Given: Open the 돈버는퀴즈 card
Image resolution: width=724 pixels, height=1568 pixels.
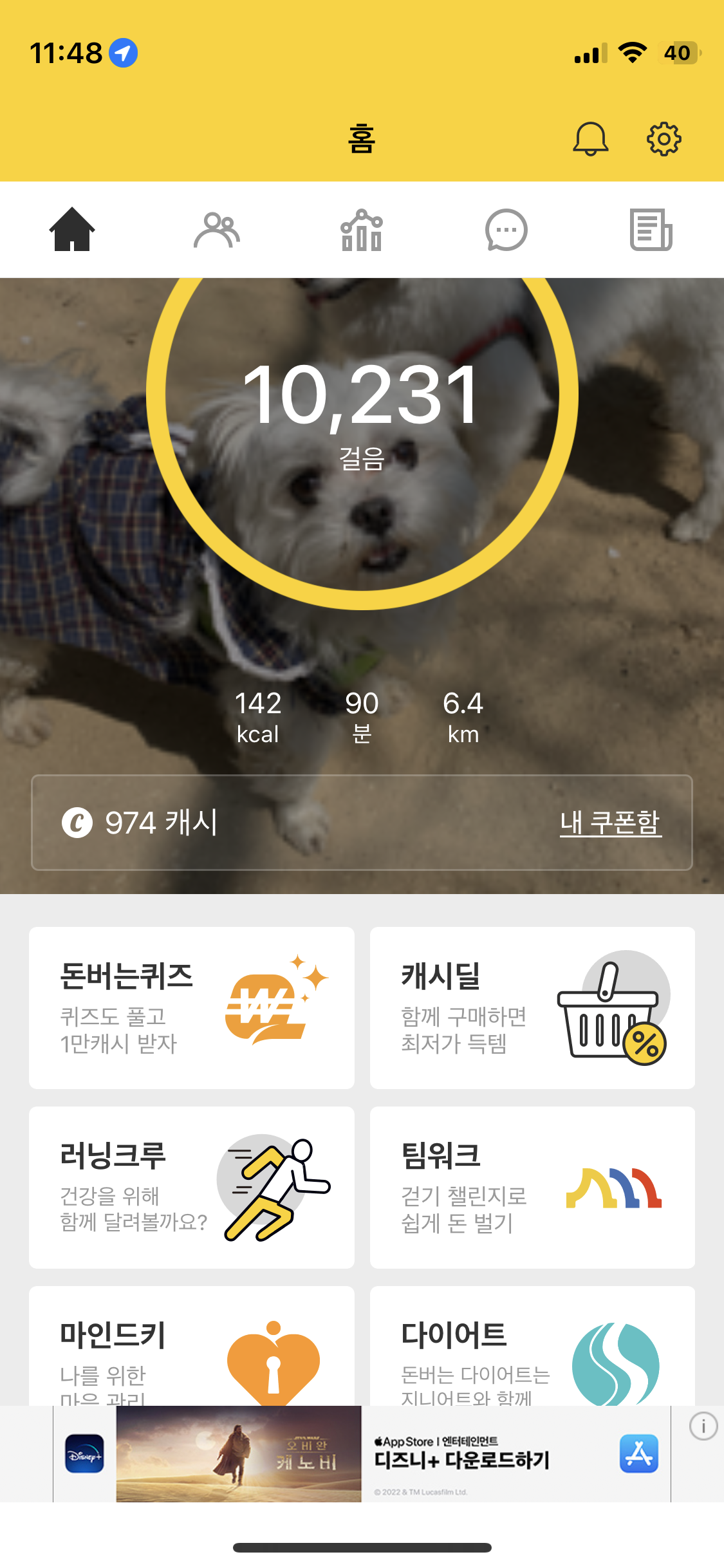Looking at the screenshot, I should 191,1007.
